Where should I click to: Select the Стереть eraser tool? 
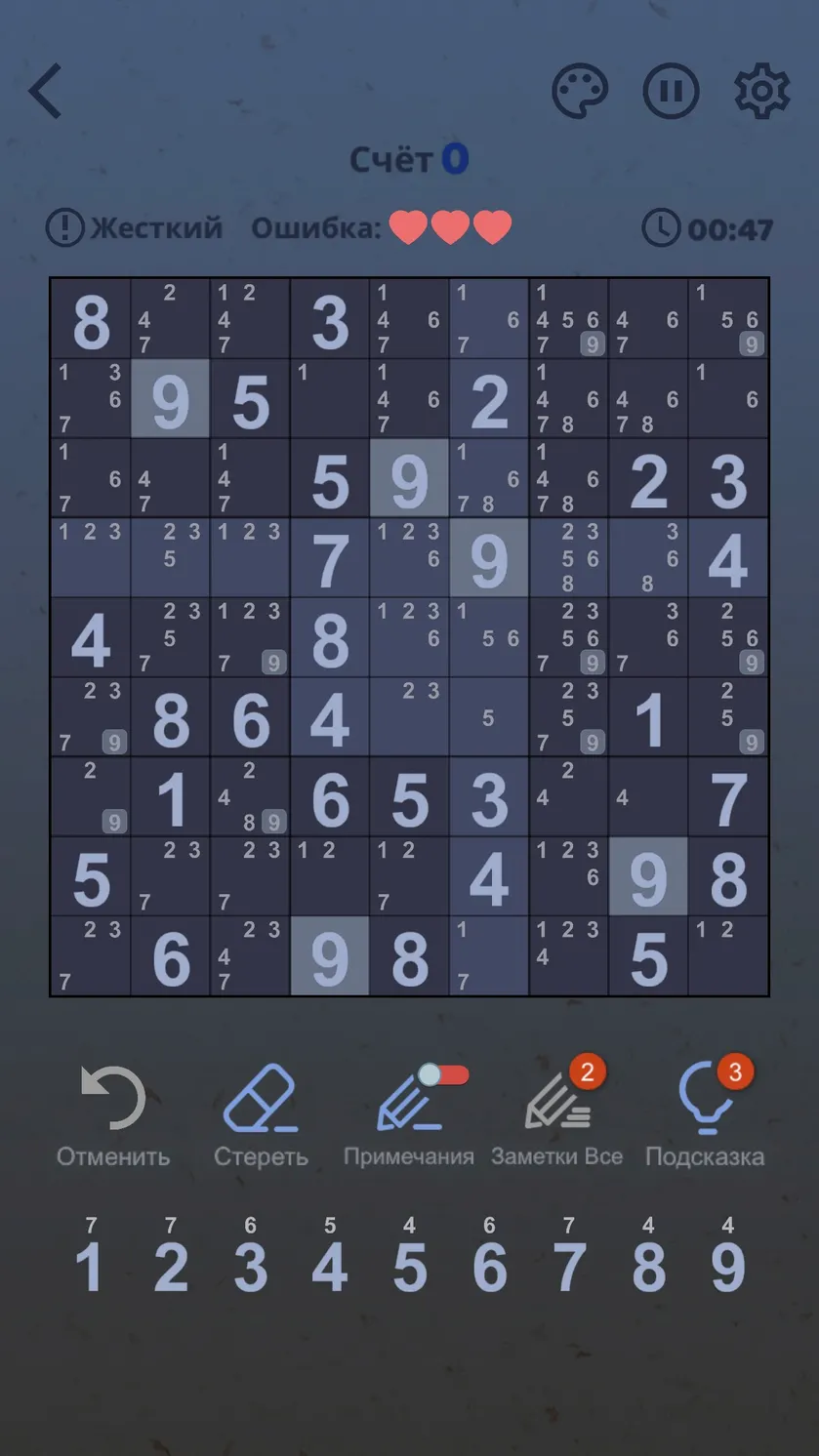pyautogui.click(x=261, y=1115)
